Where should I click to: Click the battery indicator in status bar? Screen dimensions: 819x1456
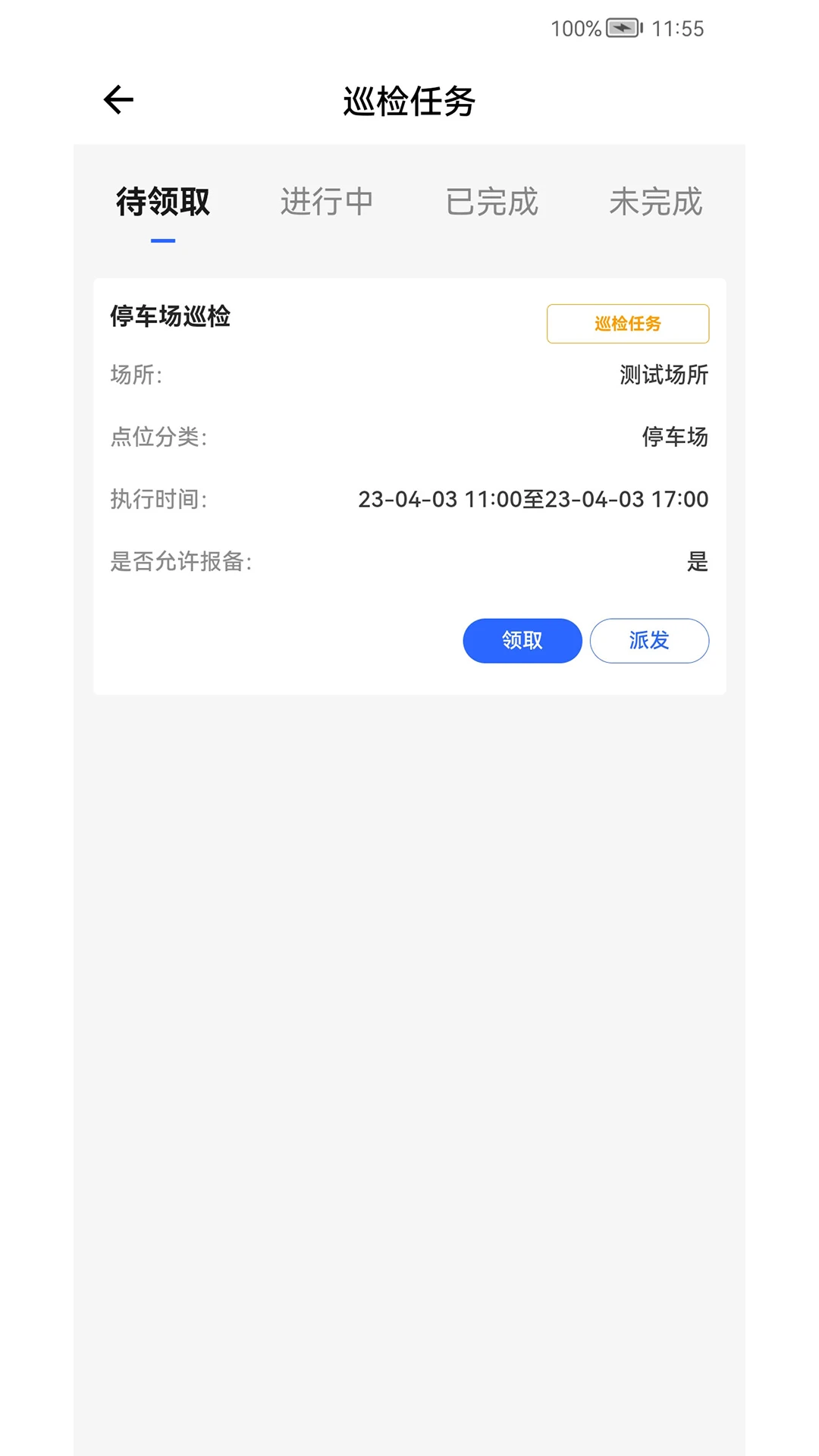pos(624,27)
